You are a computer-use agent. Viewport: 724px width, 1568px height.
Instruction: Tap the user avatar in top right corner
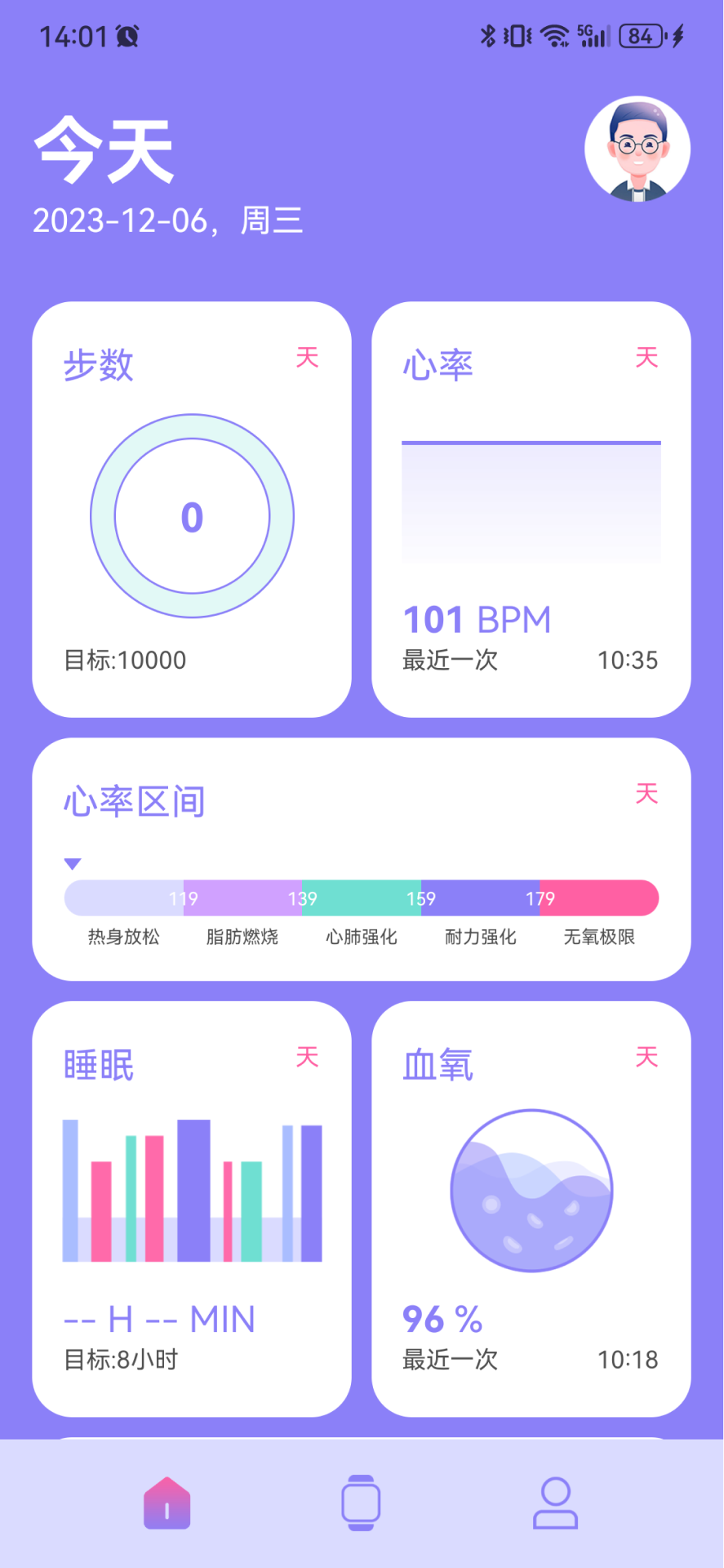(x=637, y=147)
